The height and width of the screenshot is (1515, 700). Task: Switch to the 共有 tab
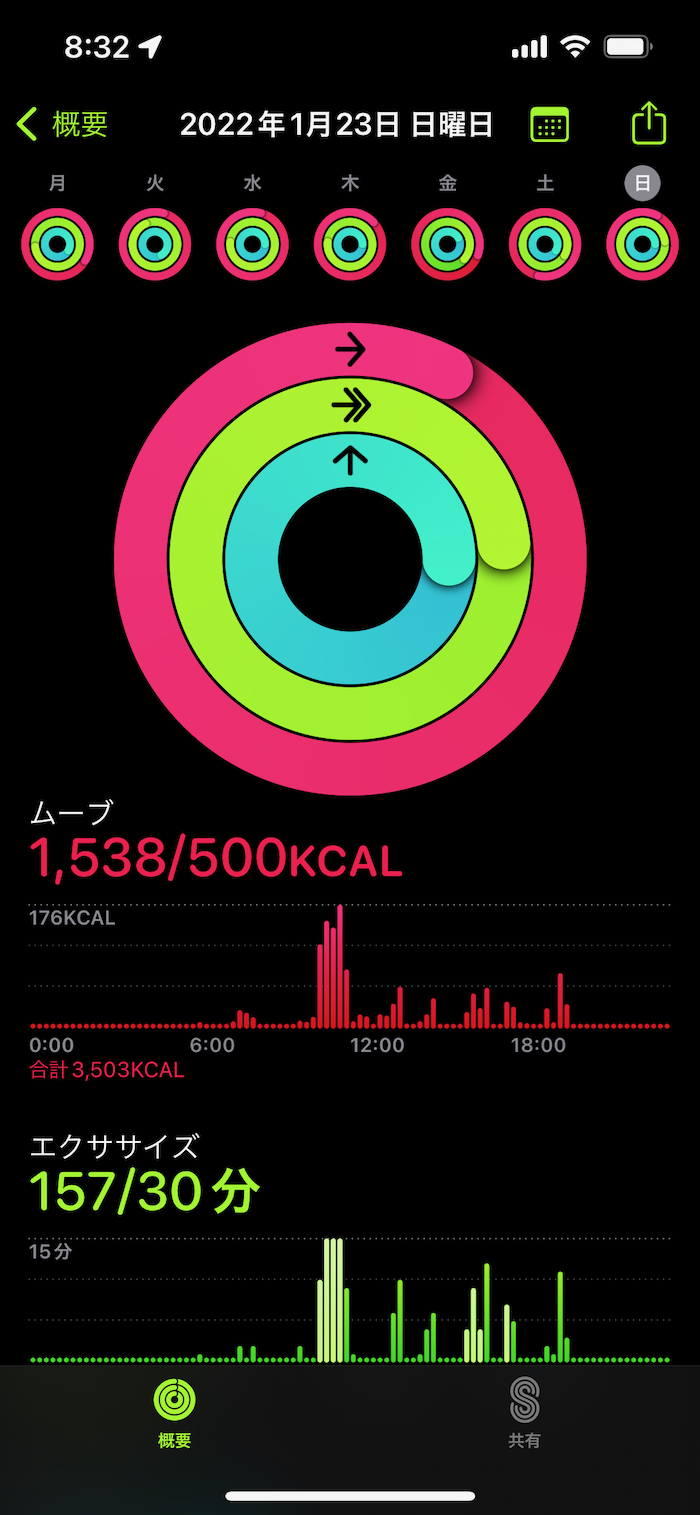click(524, 1412)
